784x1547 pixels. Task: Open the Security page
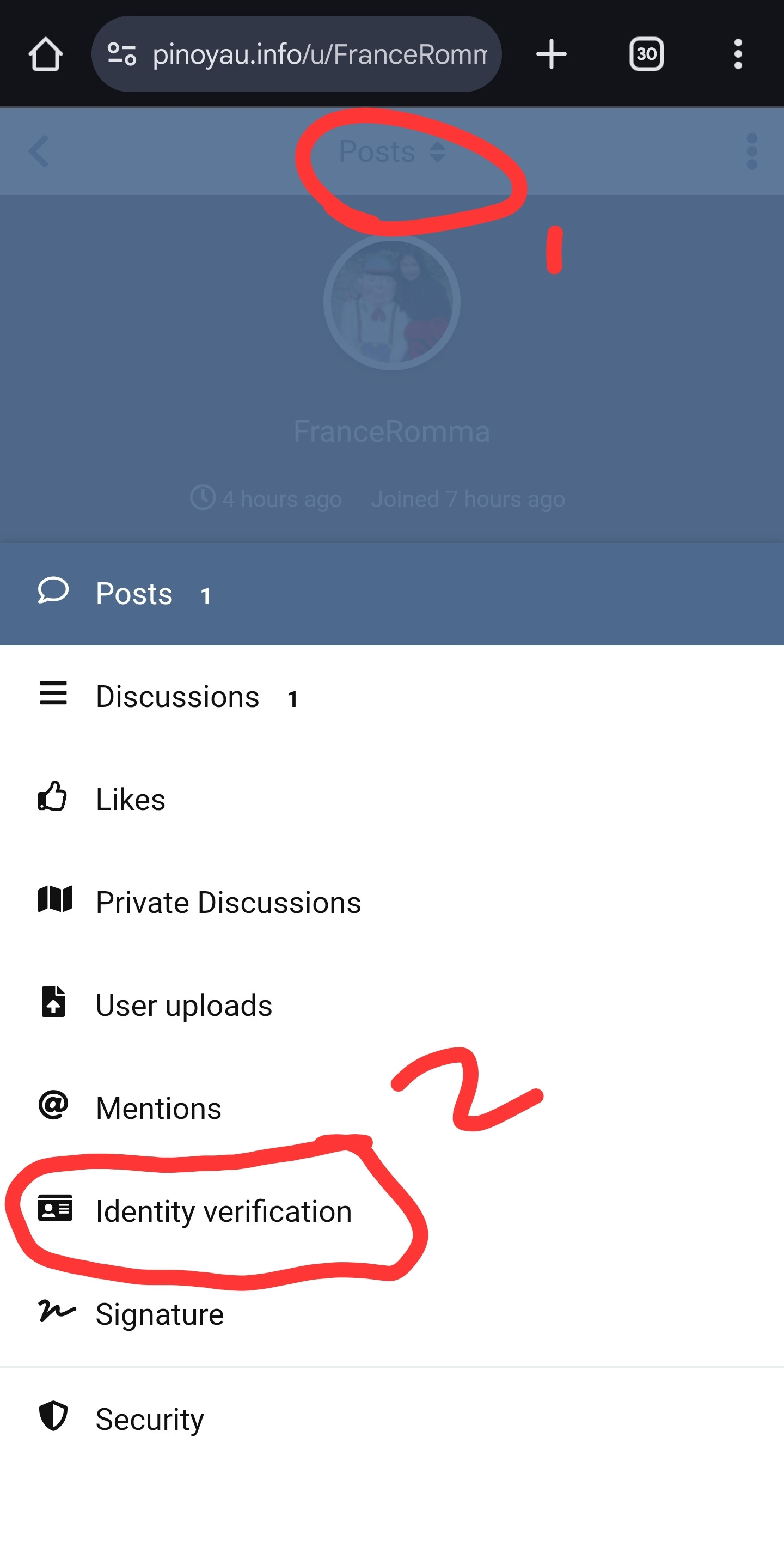(150, 1419)
